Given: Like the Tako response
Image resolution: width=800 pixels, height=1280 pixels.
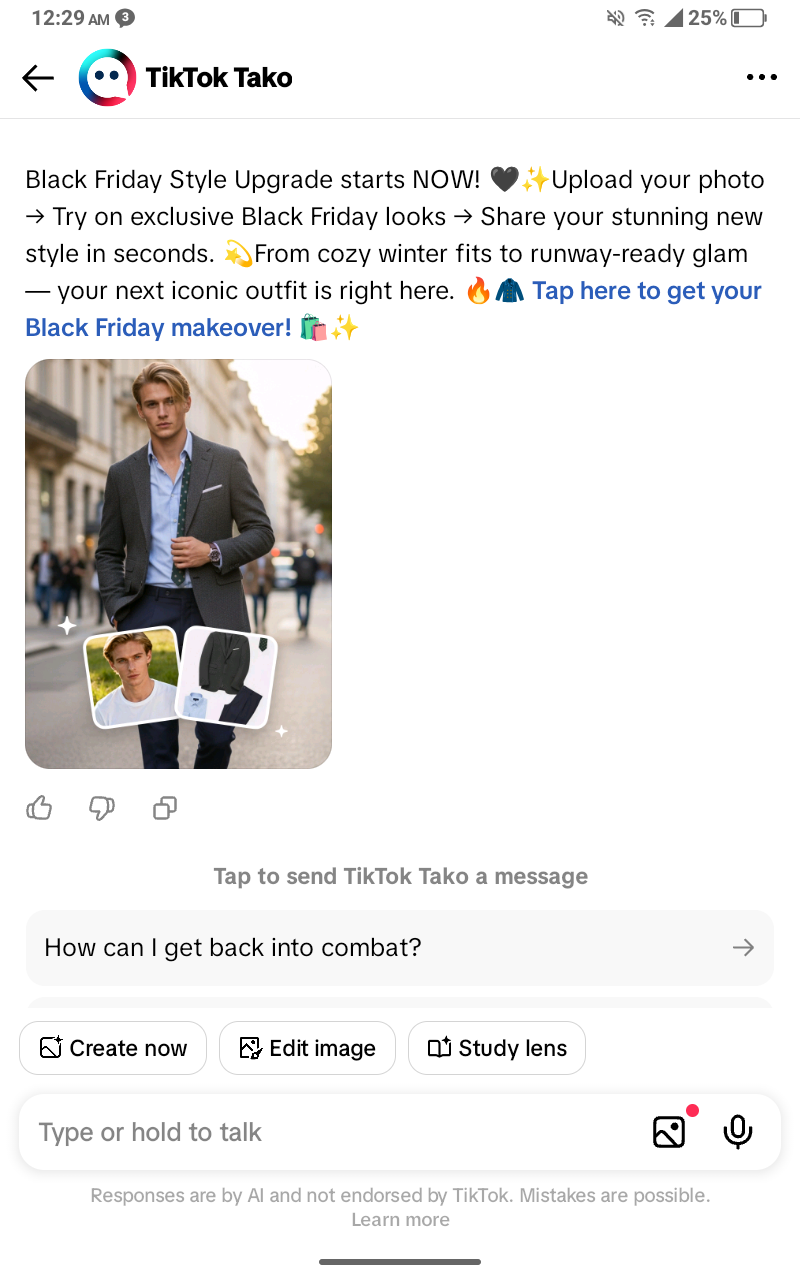Looking at the screenshot, I should 39,808.
